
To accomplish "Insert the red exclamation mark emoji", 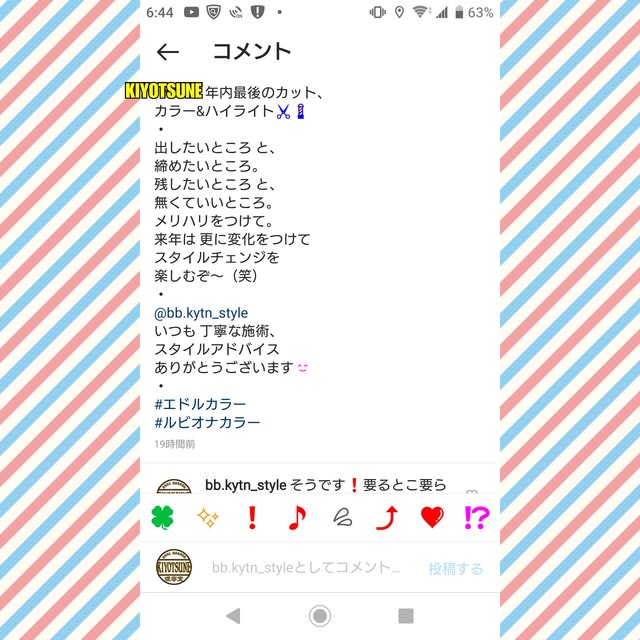I will tap(252, 518).
